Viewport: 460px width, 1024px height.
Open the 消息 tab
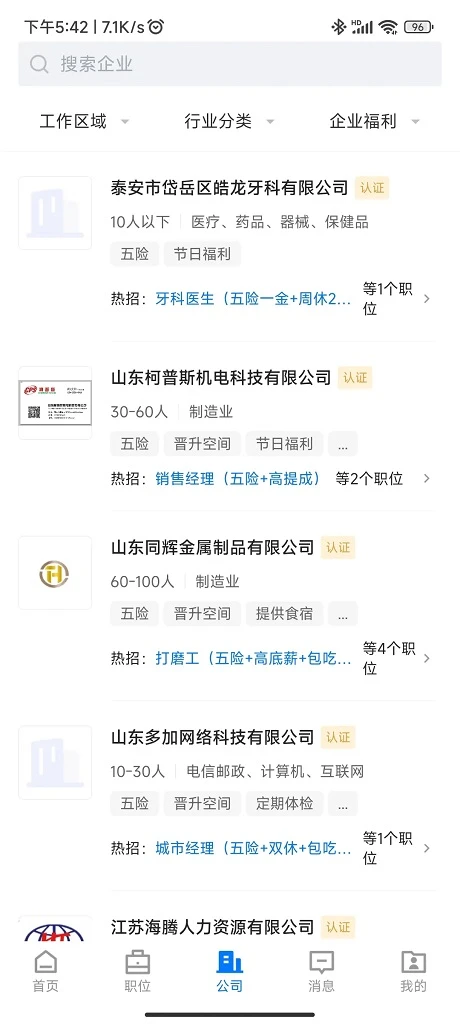[321, 971]
